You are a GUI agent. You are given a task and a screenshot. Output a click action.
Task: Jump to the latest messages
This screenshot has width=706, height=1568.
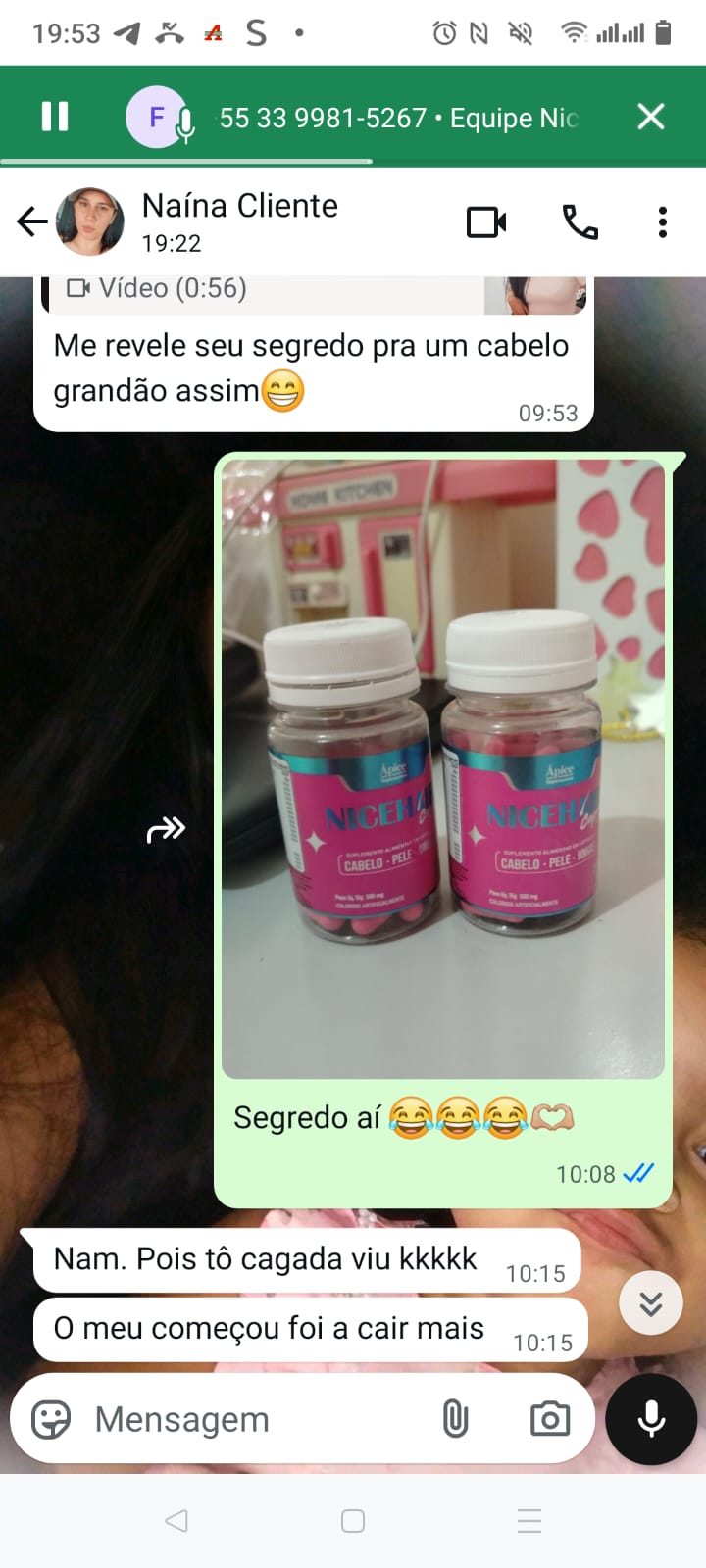click(651, 1303)
